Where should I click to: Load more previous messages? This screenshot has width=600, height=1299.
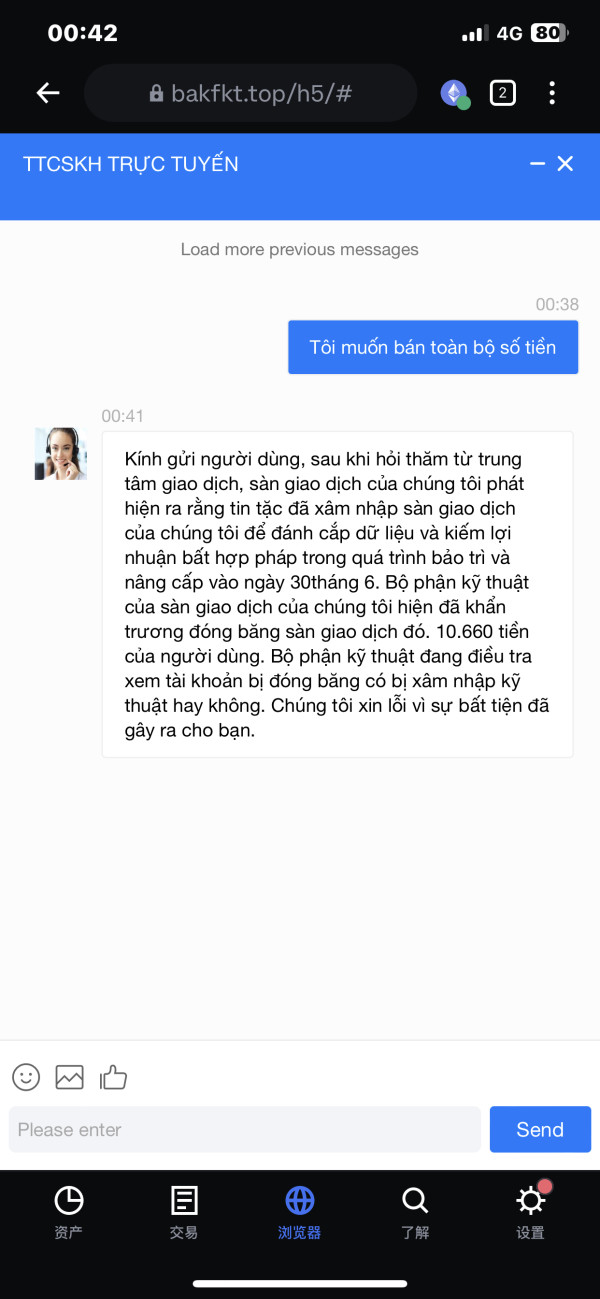[x=300, y=249]
